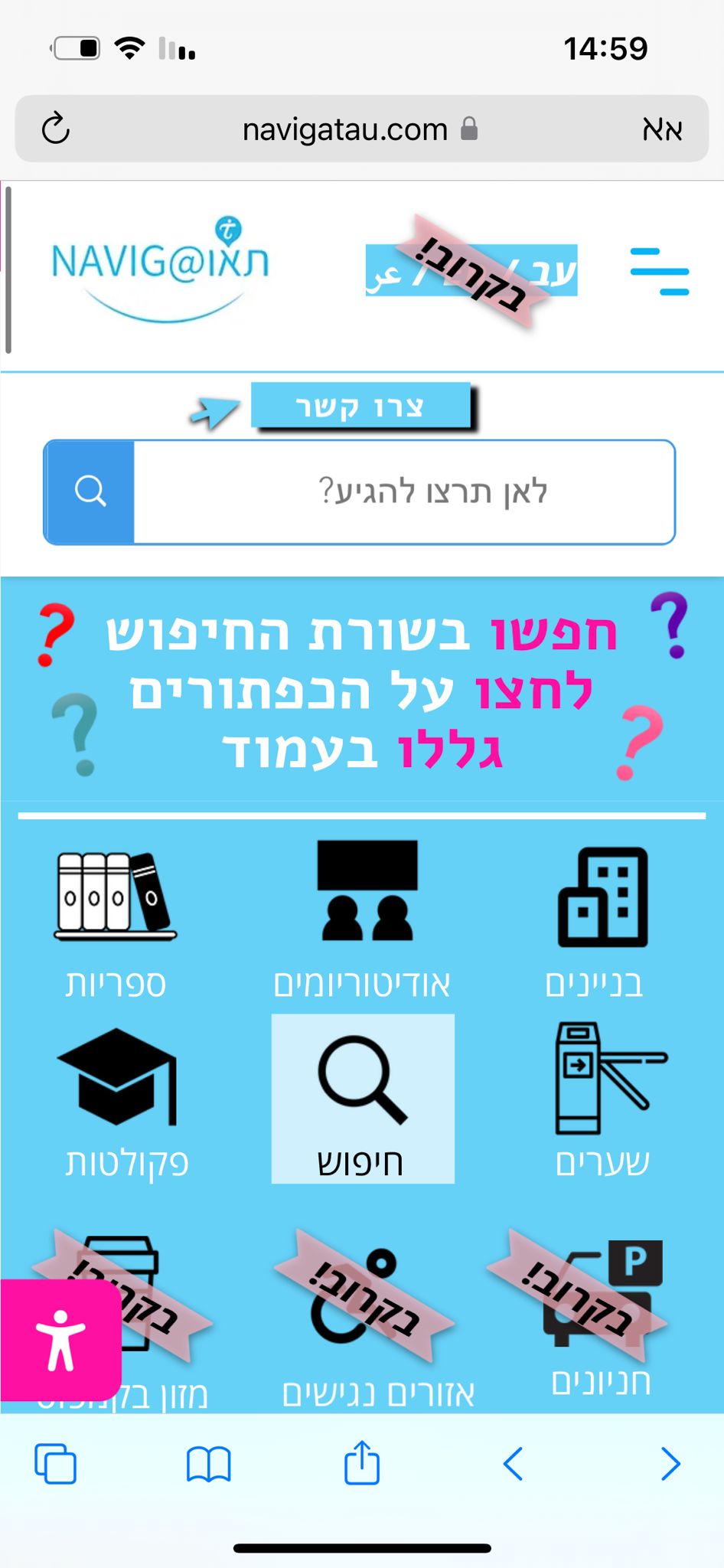Screen dimensions: 724x1568
Task: Open the פקולטות faculties category
Action: (x=123, y=1101)
